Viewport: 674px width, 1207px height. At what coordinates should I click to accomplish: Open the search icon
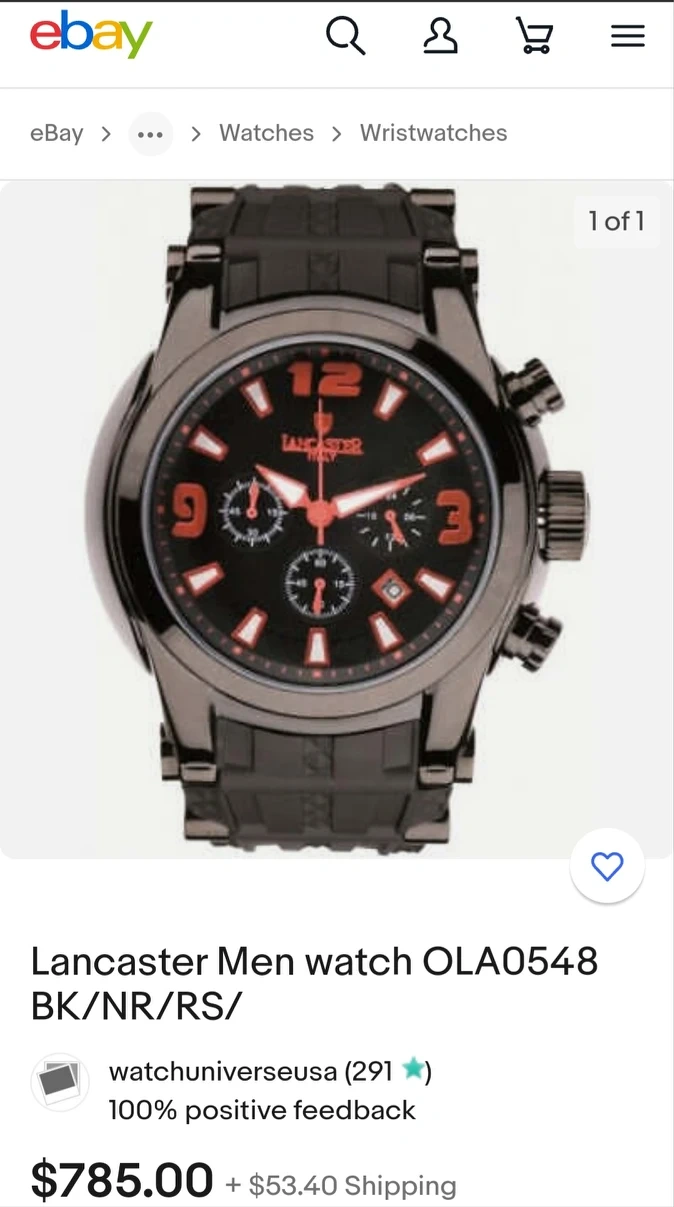tap(345, 37)
